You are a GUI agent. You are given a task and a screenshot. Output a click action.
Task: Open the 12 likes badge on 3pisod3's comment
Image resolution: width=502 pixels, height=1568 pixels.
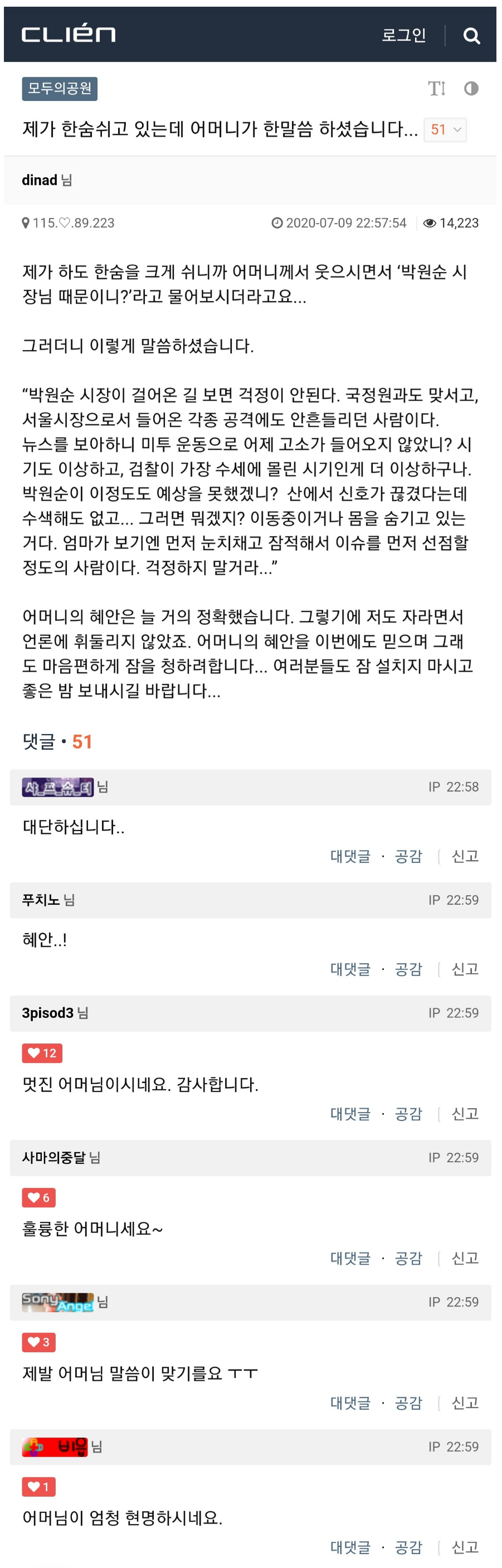(x=42, y=1053)
